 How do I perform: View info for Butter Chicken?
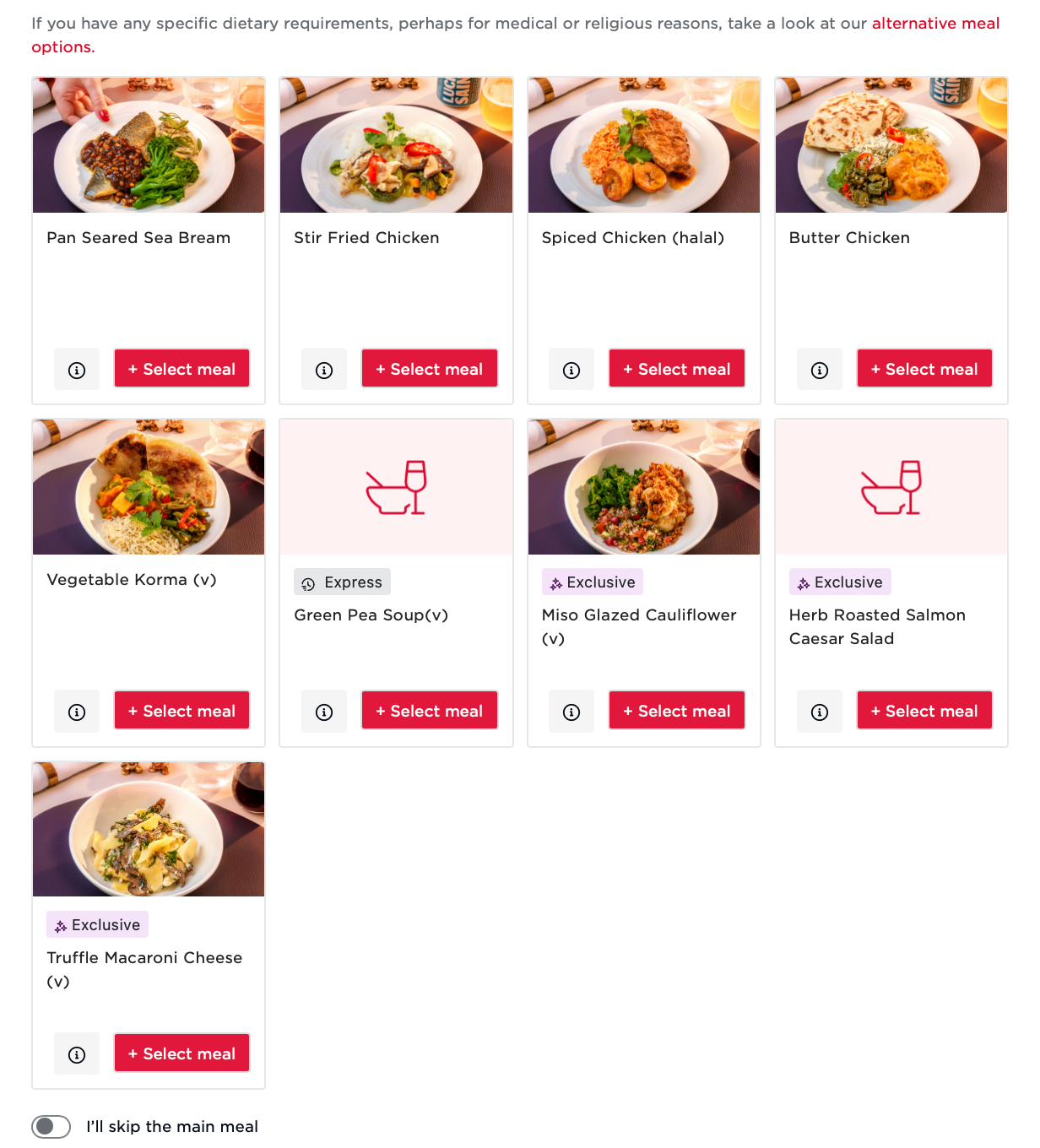point(820,369)
